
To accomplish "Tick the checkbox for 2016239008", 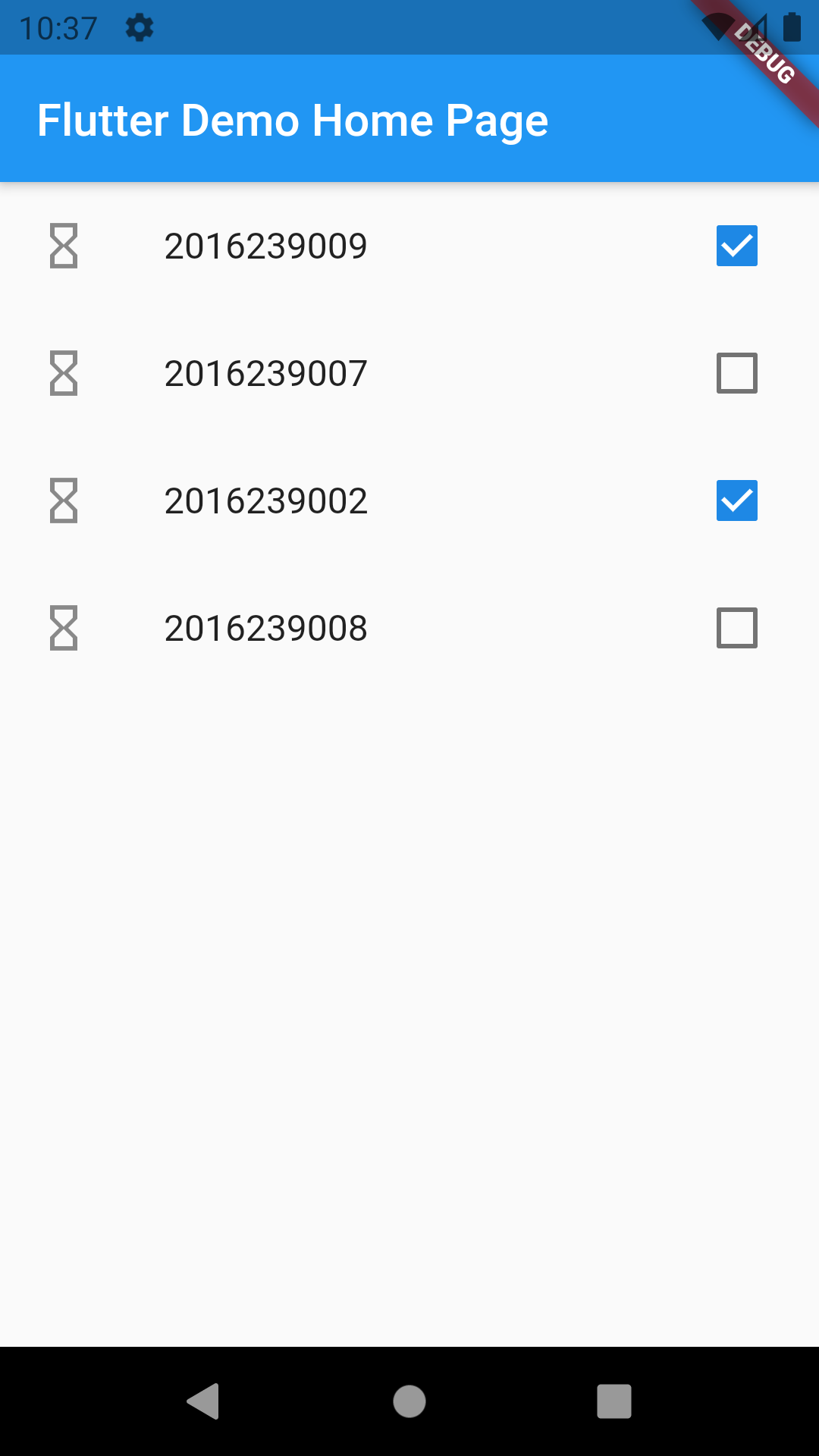I will (736, 628).
